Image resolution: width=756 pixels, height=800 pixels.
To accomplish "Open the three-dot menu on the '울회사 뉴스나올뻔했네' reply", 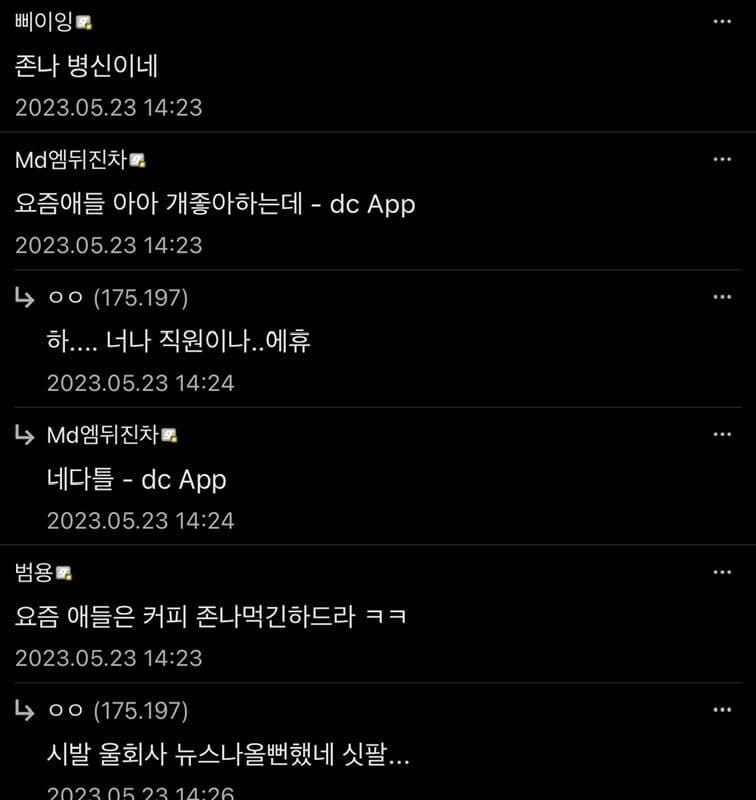I will click(722, 710).
